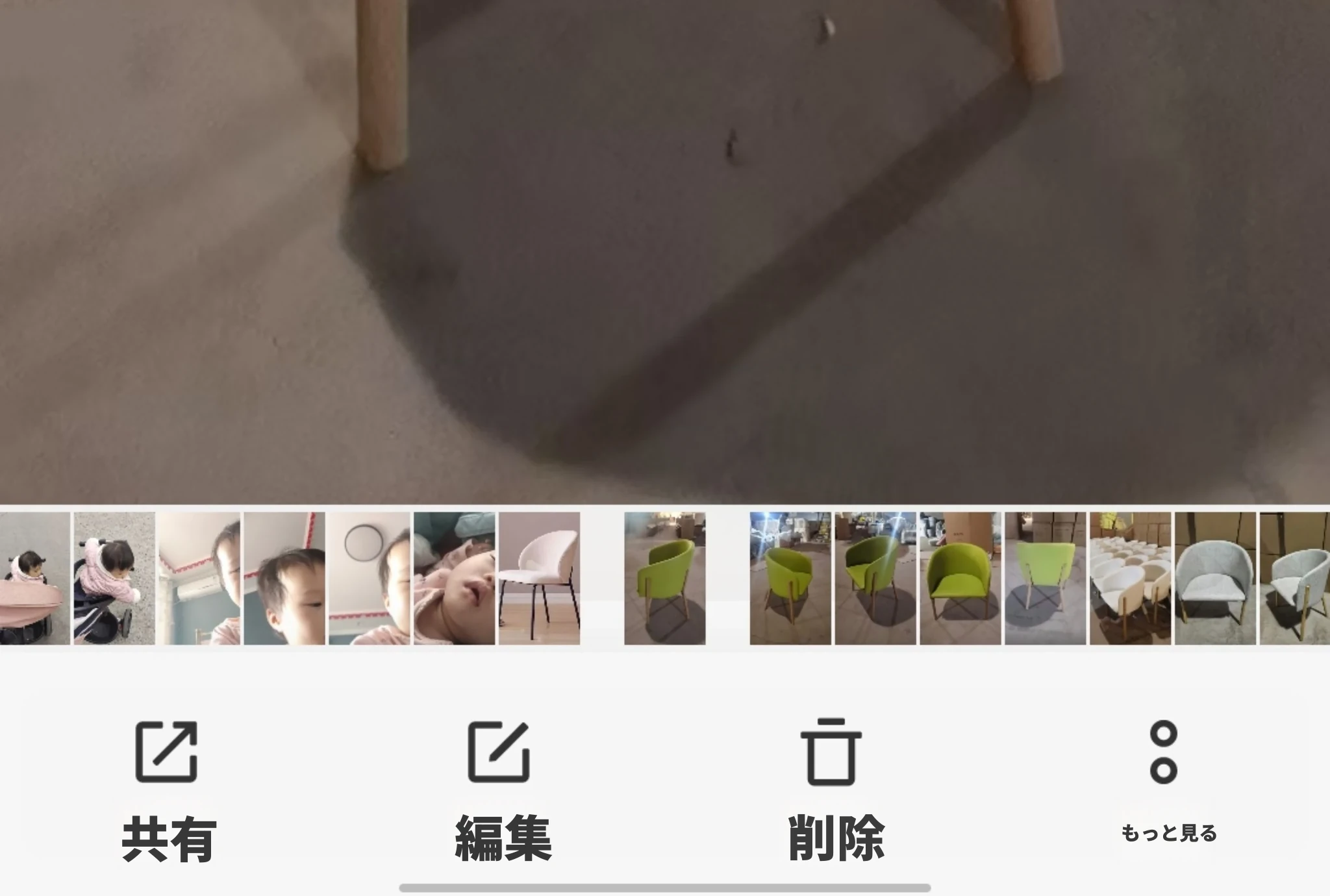Open the 編集 edit tool
Viewport: 1330px width, 896px height.
click(501, 789)
